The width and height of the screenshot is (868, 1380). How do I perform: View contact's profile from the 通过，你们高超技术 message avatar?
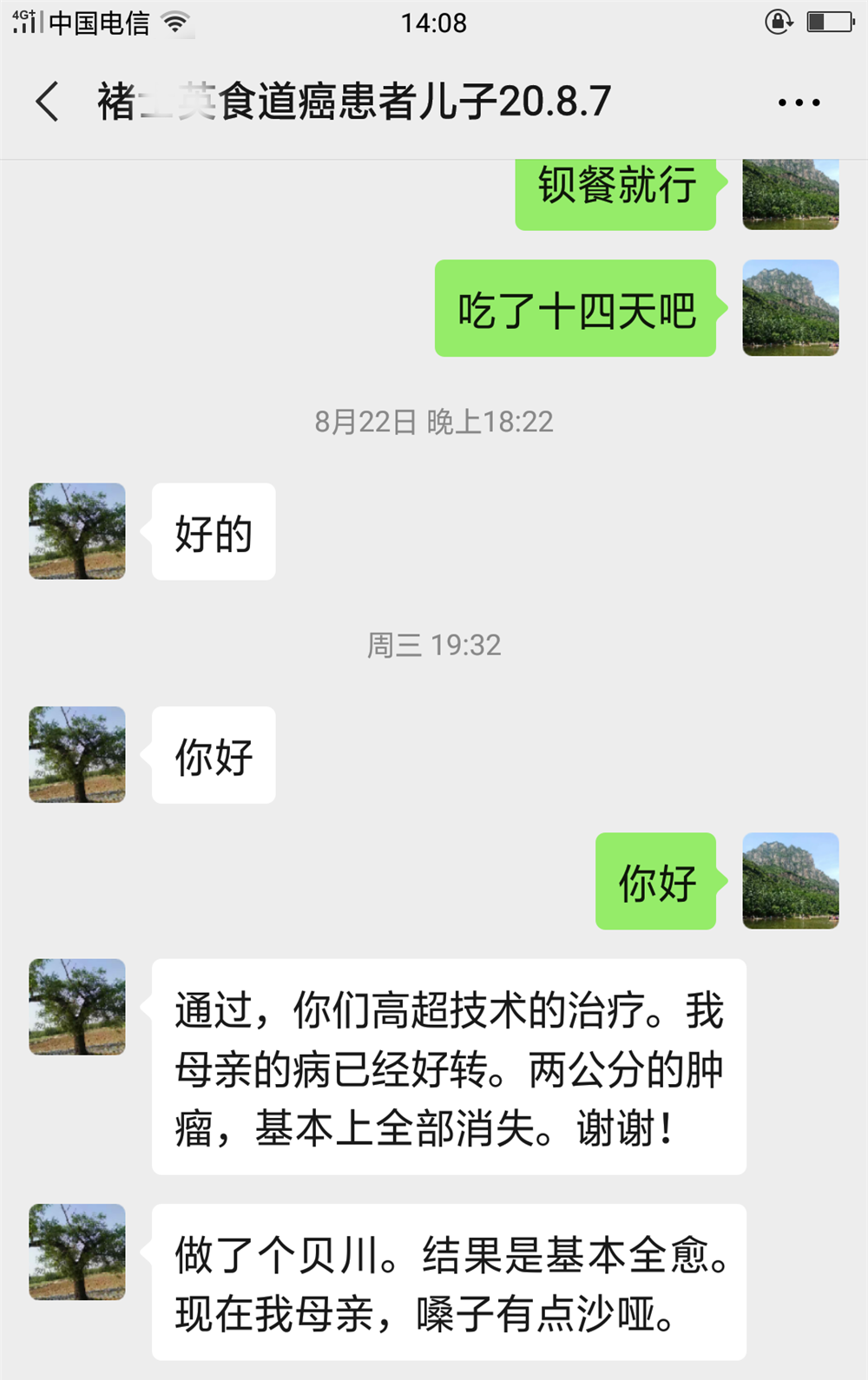[x=77, y=1007]
